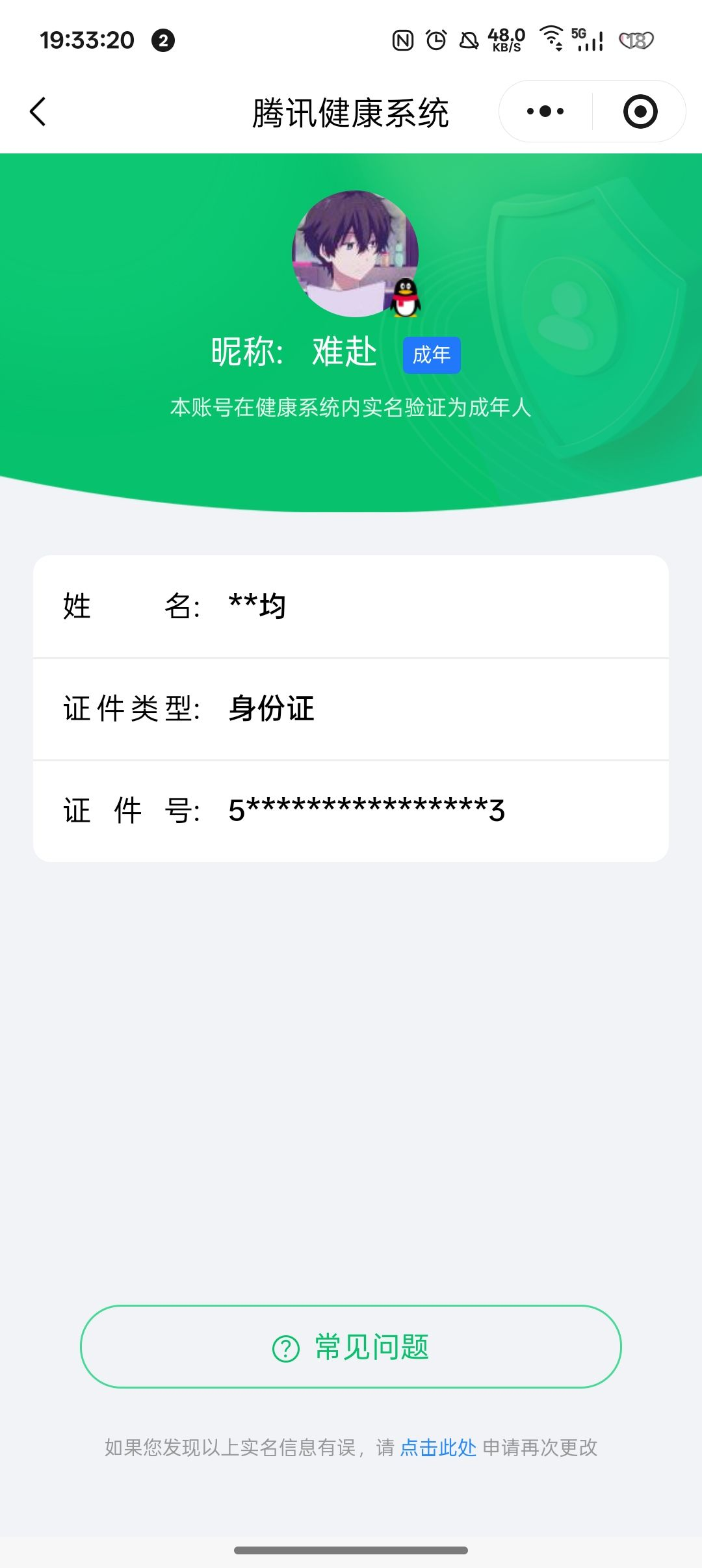Click the capsule close button
The image size is (702, 1568).
tap(640, 111)
